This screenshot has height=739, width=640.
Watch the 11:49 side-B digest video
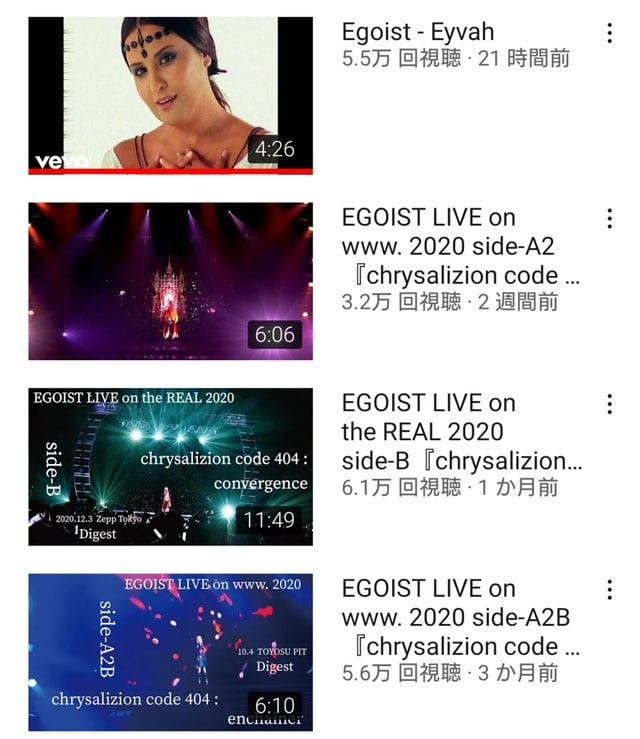pyautogui.click(x=170, y=466)
